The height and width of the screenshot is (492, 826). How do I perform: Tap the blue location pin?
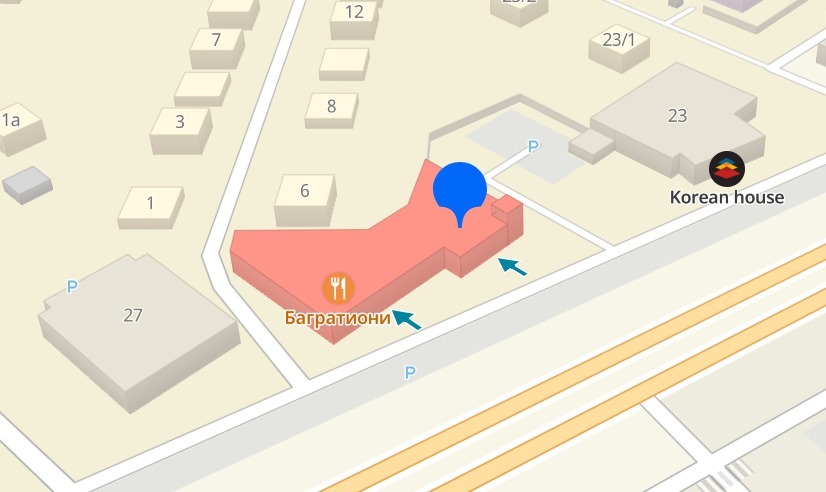[459, 189]
